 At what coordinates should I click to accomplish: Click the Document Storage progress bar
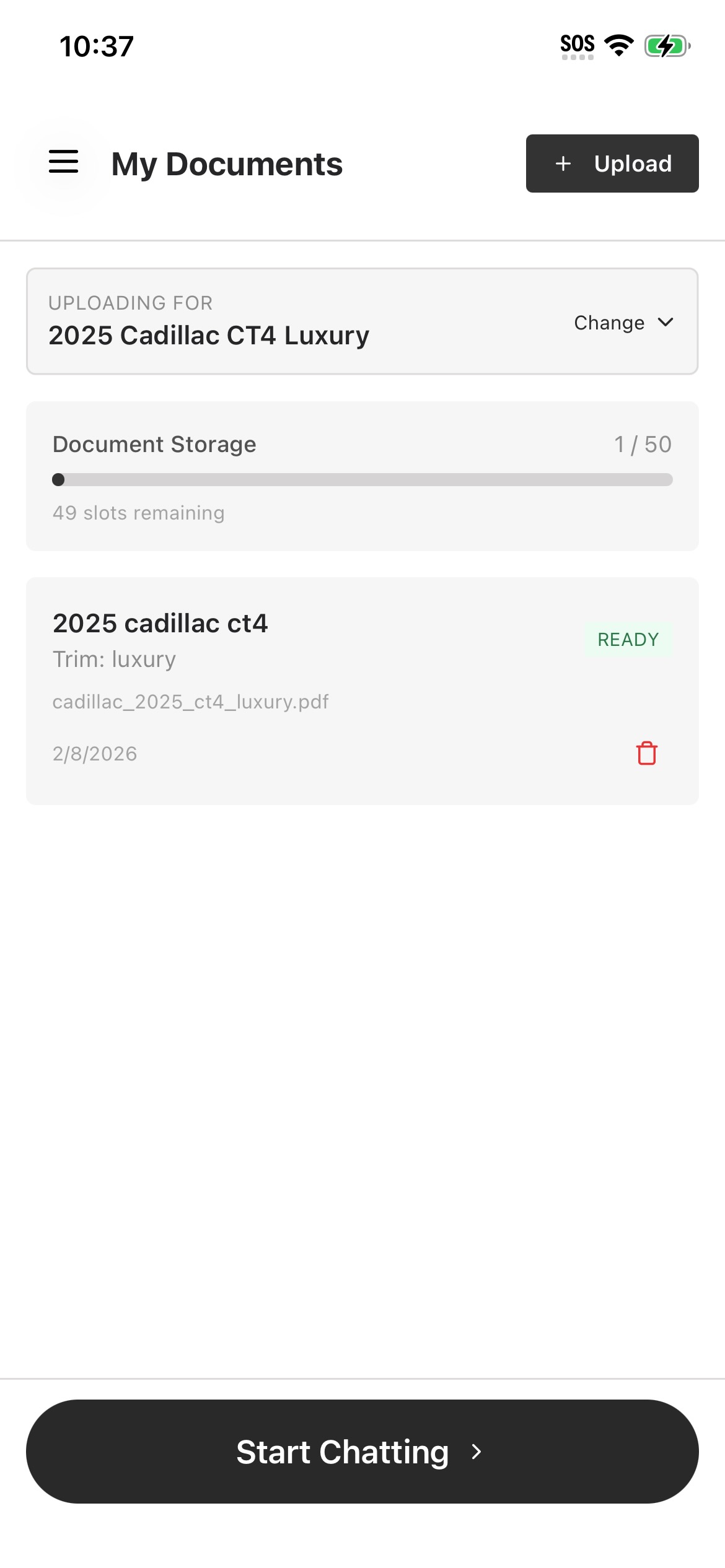(x=362, y=479)
